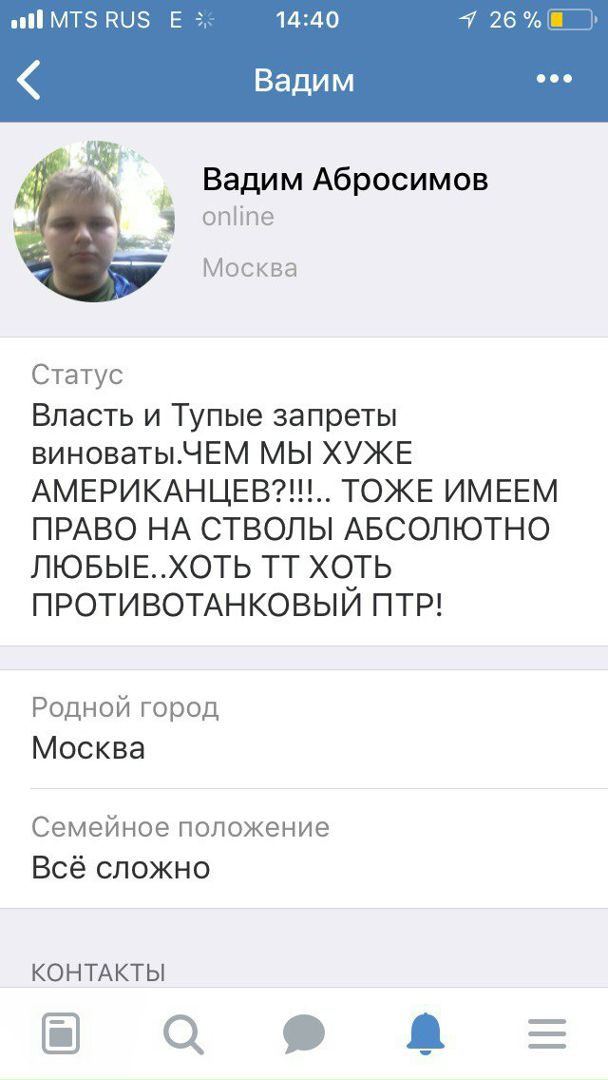Go back using the top-left arrow
Image resolution: width=608 pixels, height=1080 pixels.
pyautogui.click(x=29, y=80)
